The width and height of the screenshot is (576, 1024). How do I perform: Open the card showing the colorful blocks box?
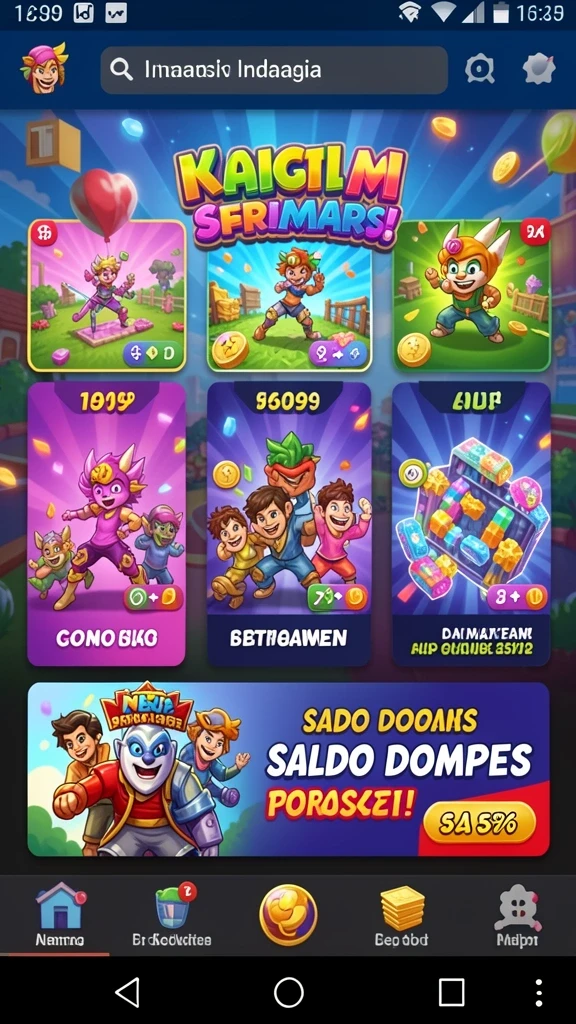pos(472,524)
